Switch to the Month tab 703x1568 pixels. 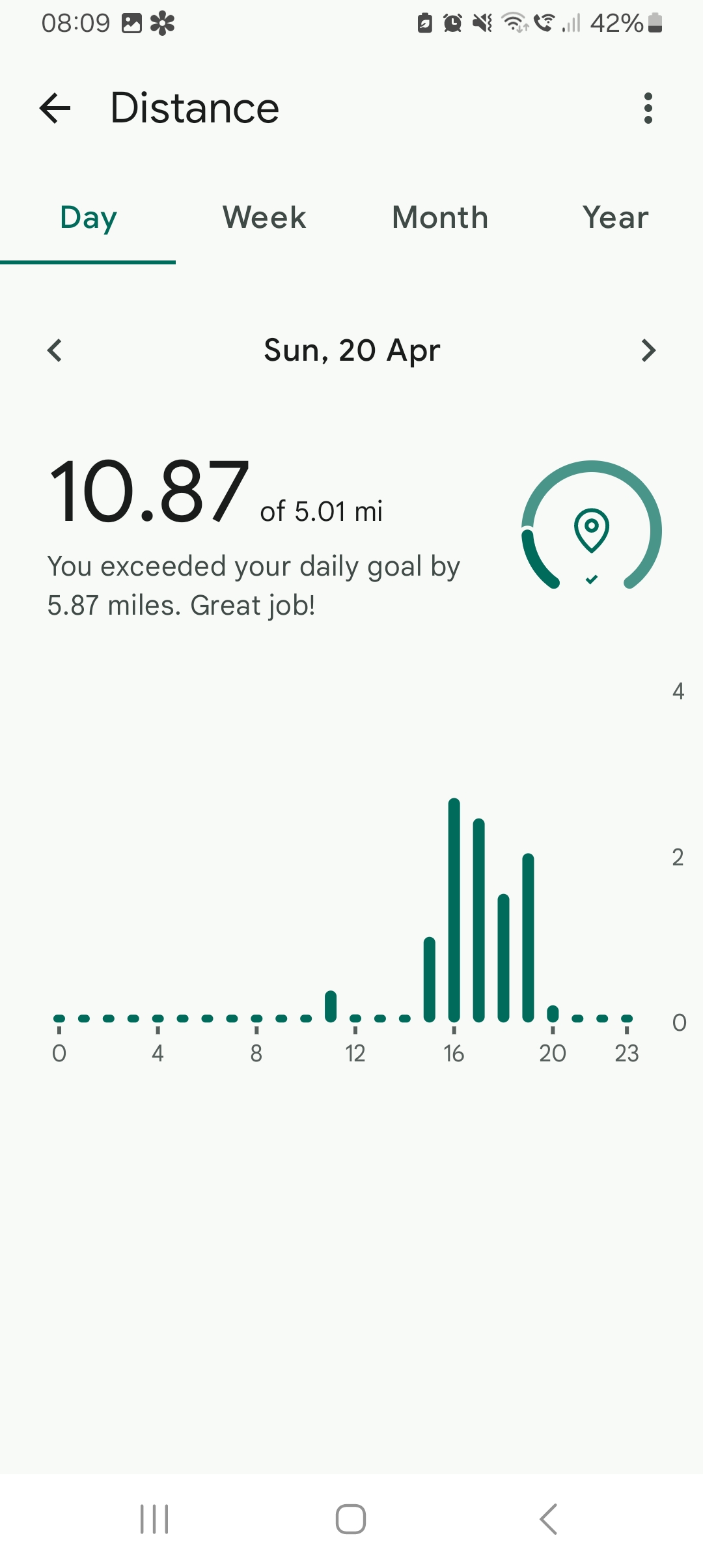pos(440,217)
